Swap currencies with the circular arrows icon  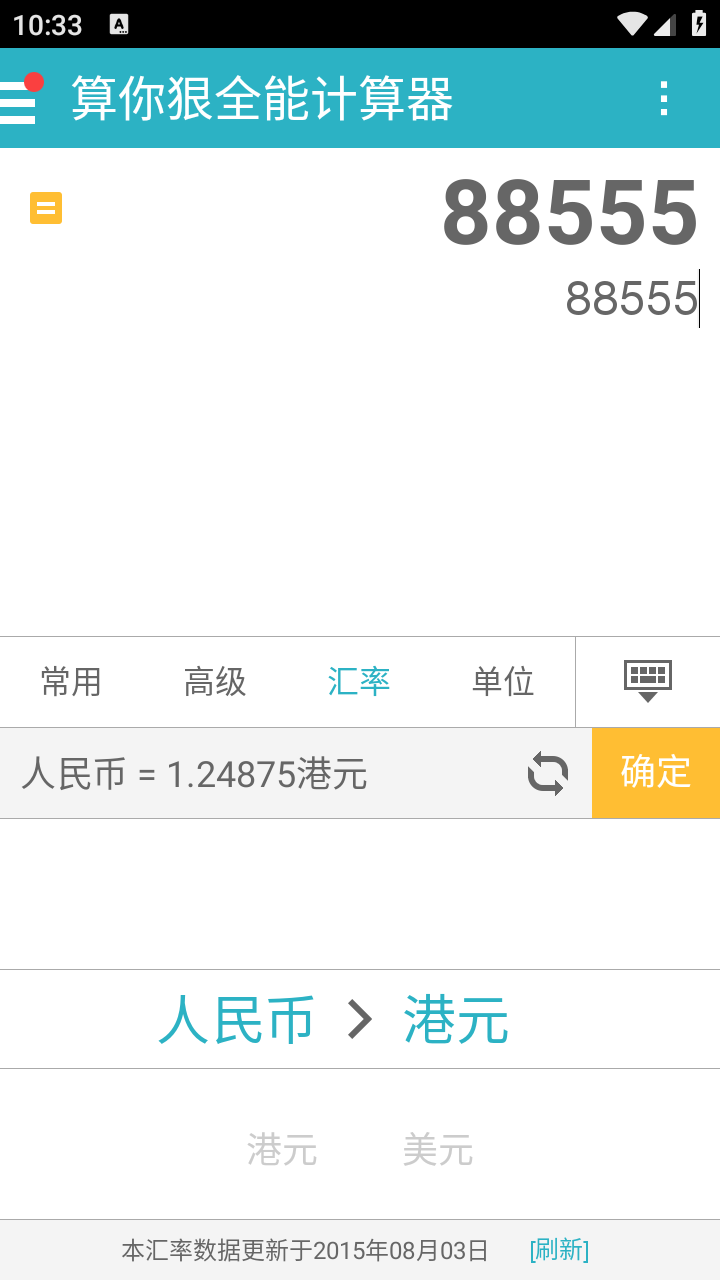pyautogui.click(x=546, y=773)
